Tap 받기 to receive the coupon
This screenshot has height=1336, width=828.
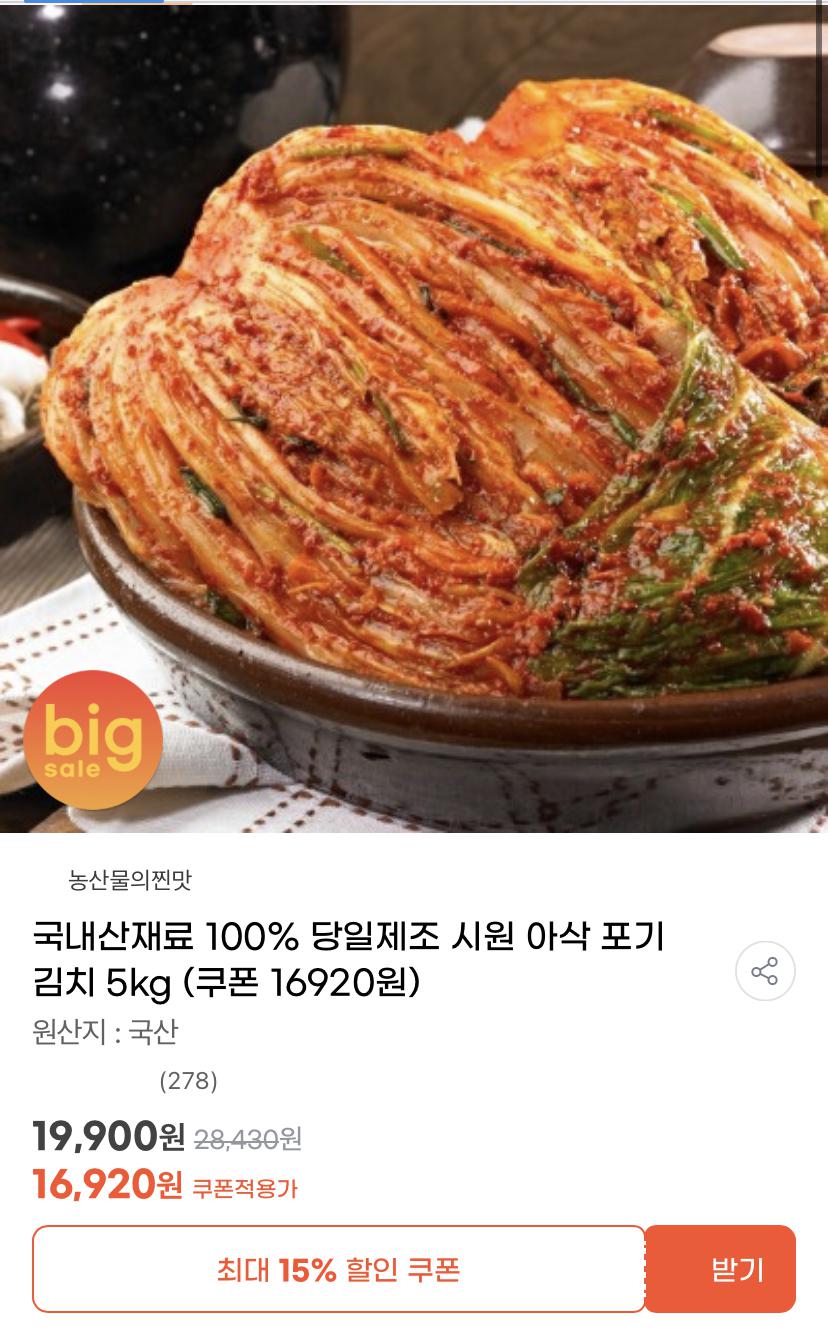[737, 1269]
